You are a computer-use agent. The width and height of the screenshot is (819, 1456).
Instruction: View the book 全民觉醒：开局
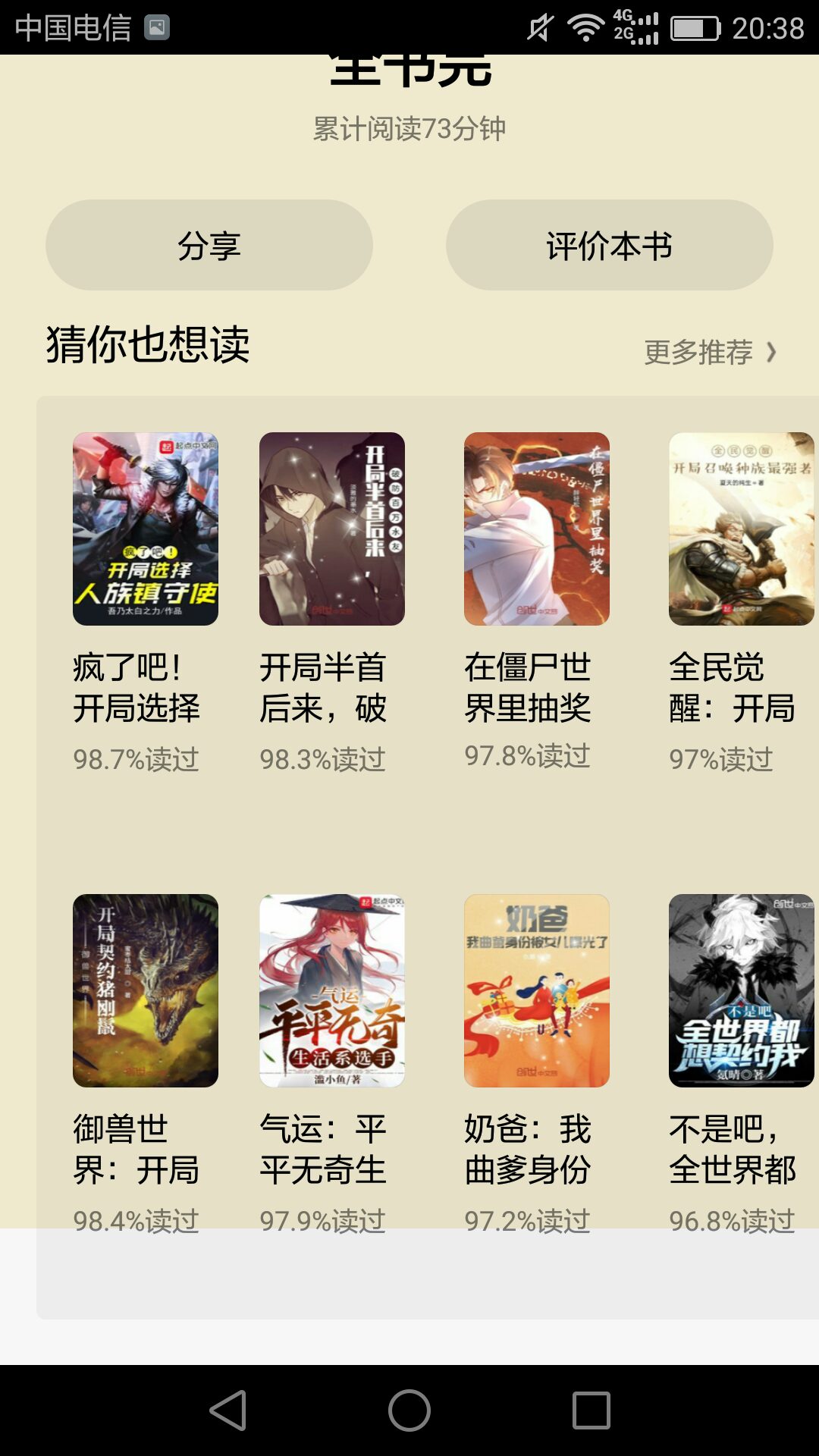point(741,529)
